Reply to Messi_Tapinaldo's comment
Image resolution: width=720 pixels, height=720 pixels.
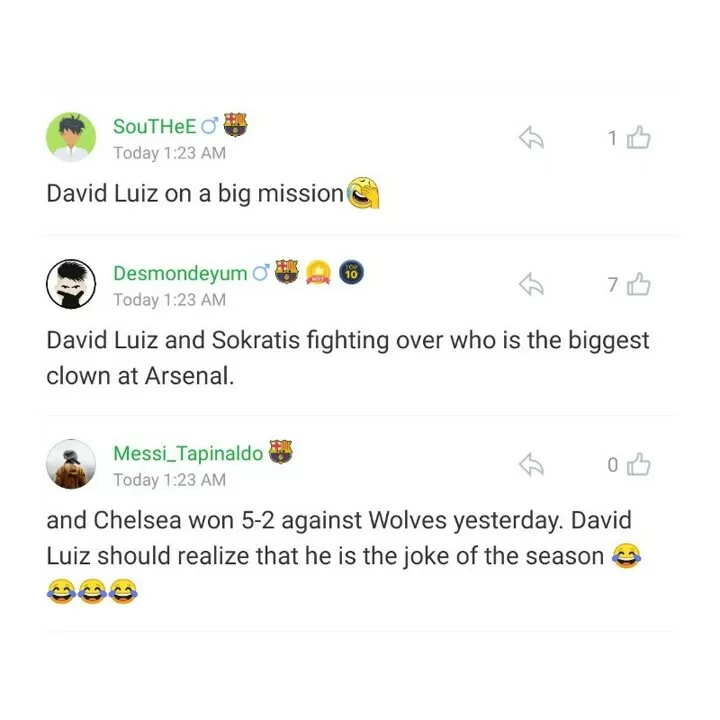pyautogui.click(x=531, y=465)
